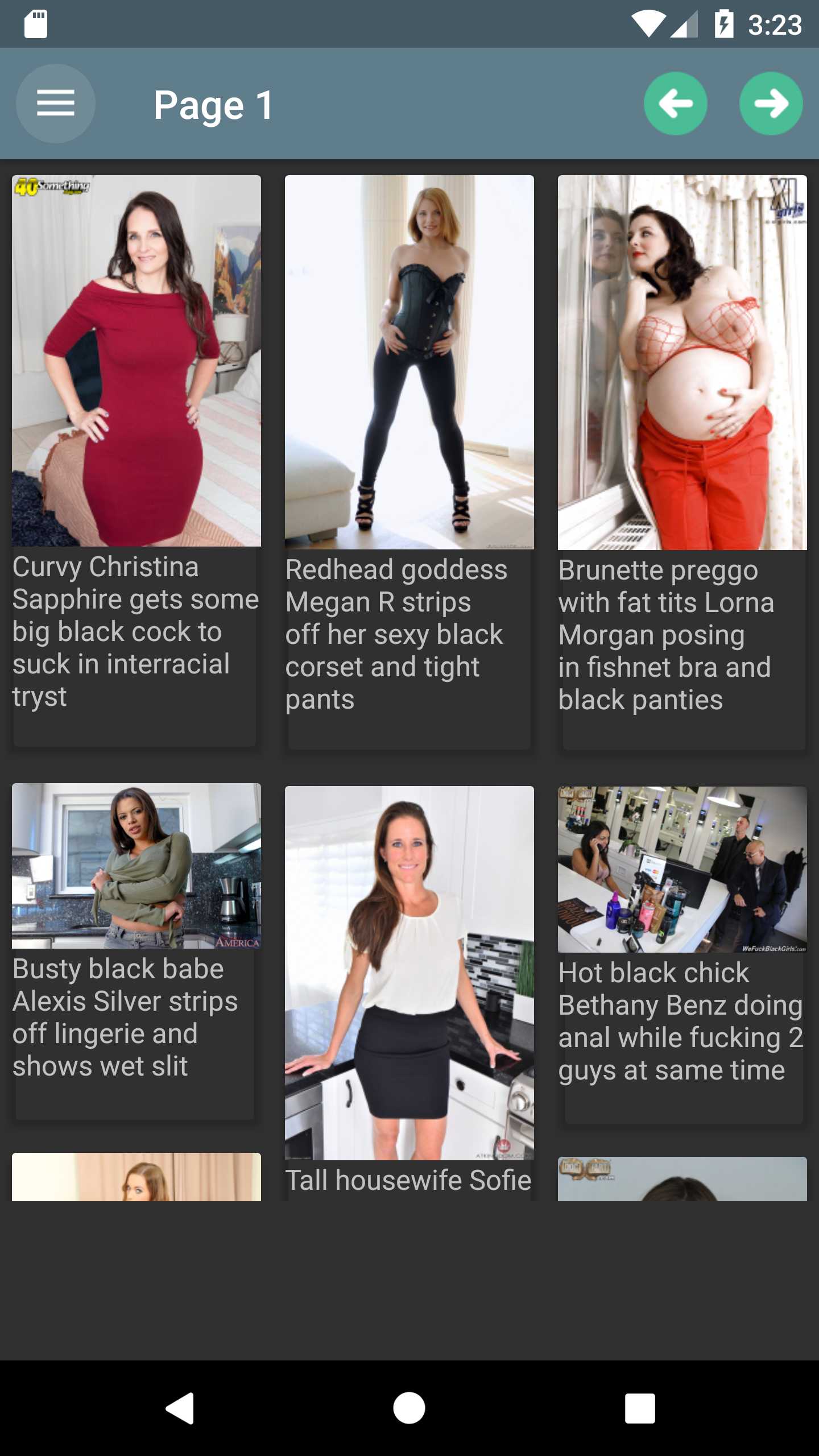Open the hamburger menu
819x1456 pixels.
[56, 104]
